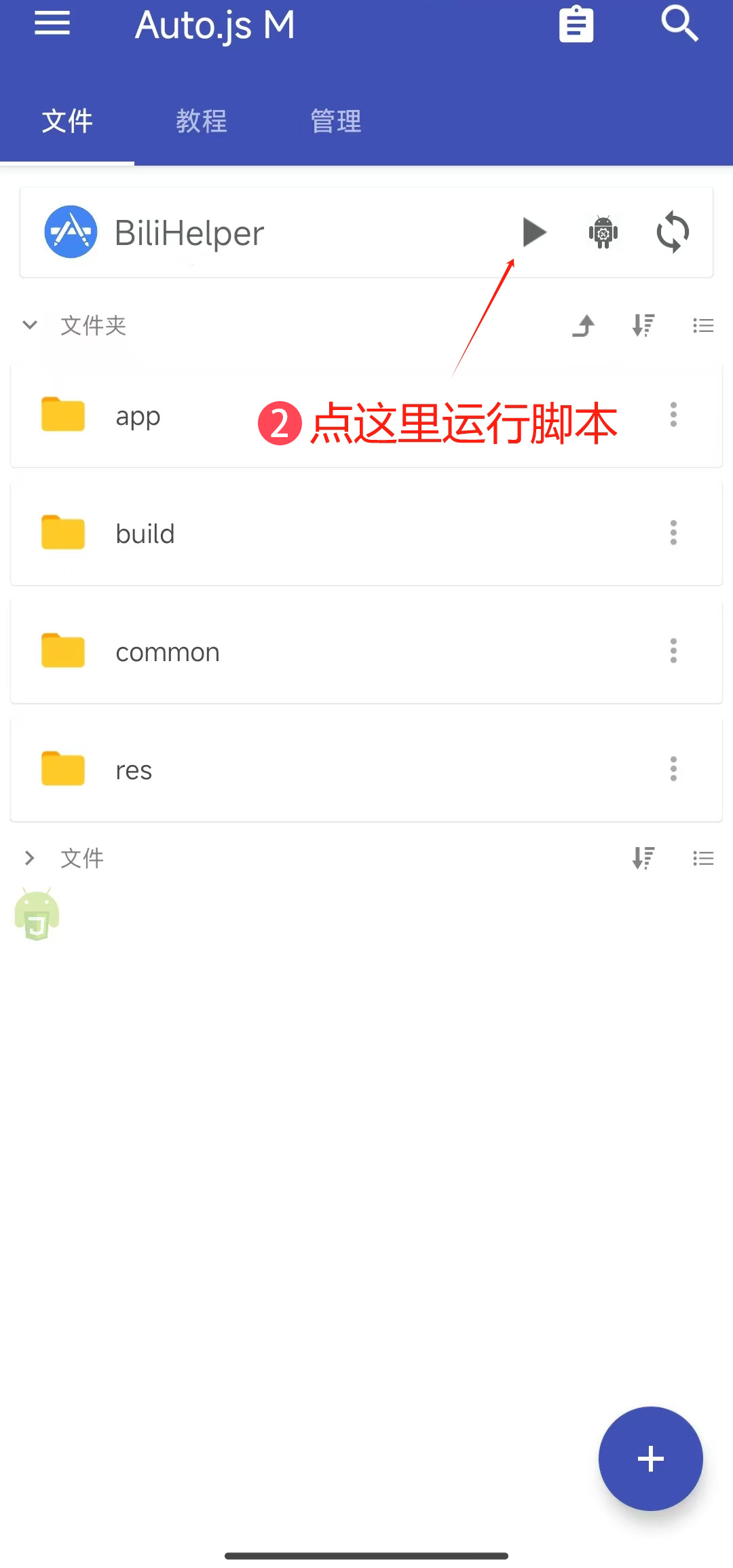The width and height of the screenshot is (733, 1568).
Task: Show more options for the build folder
Action: click(673, 533)
